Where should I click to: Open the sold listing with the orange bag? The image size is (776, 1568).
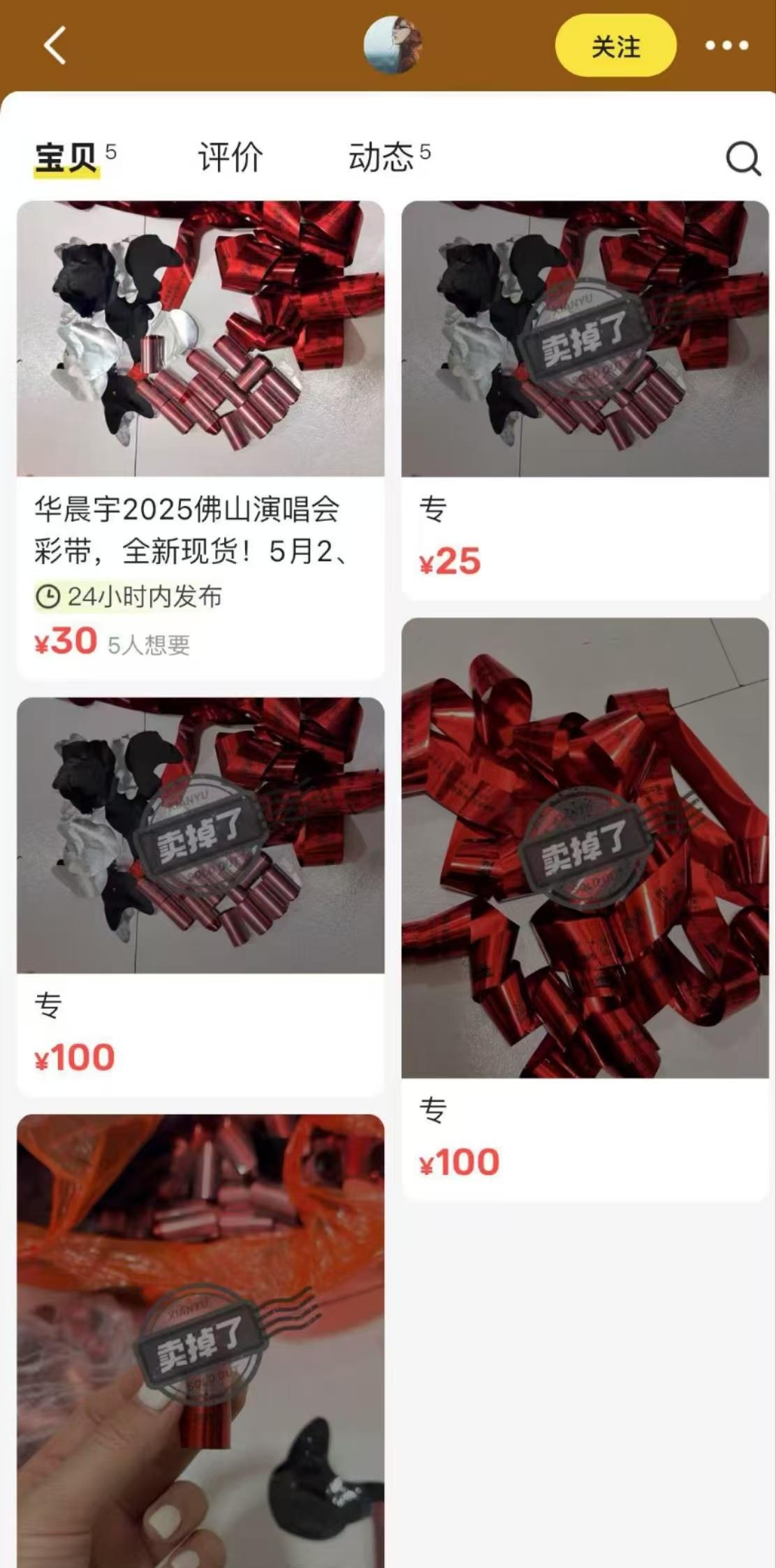tap(200, 1340)
